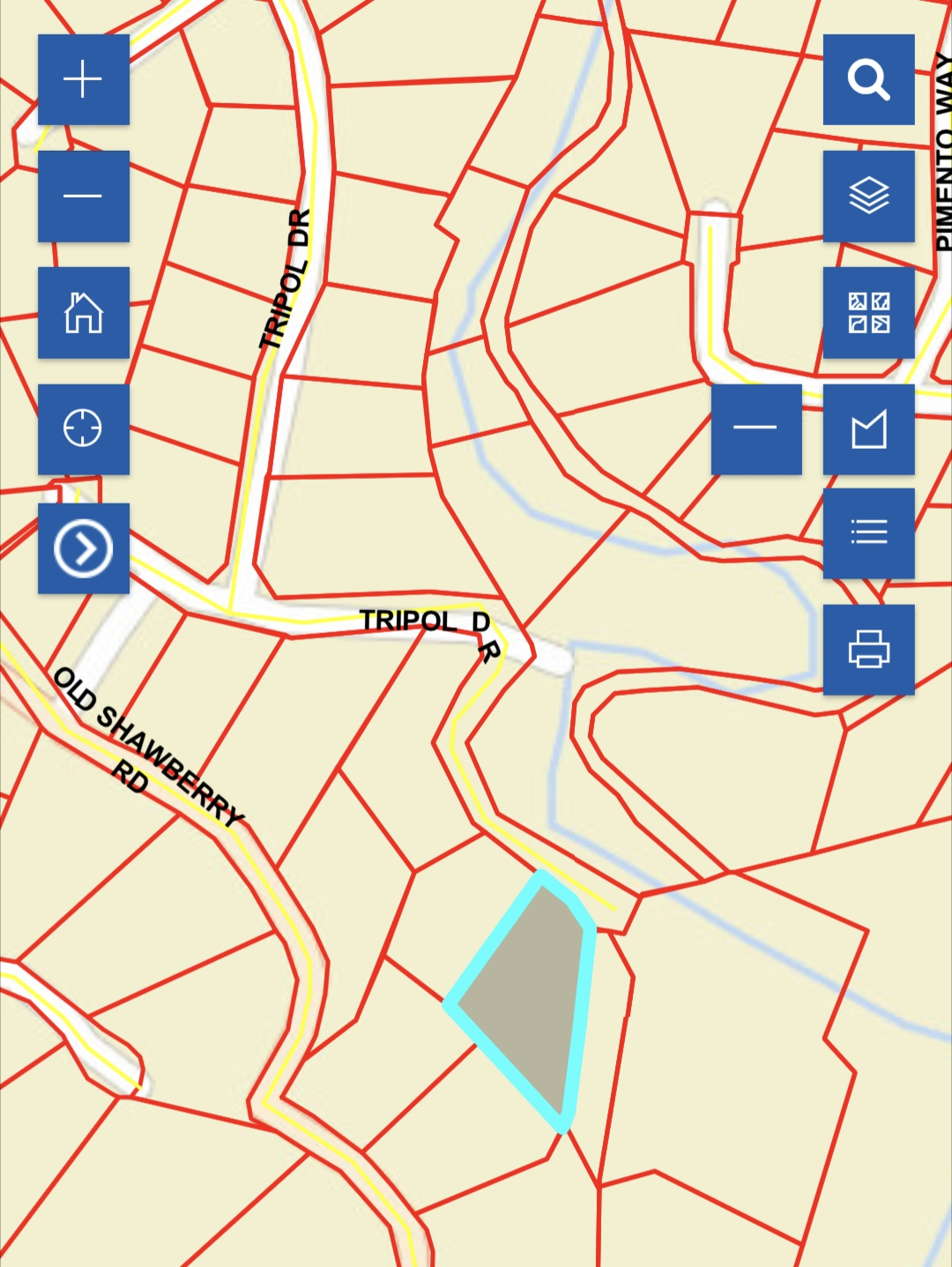Print the current map

(868, 649)
